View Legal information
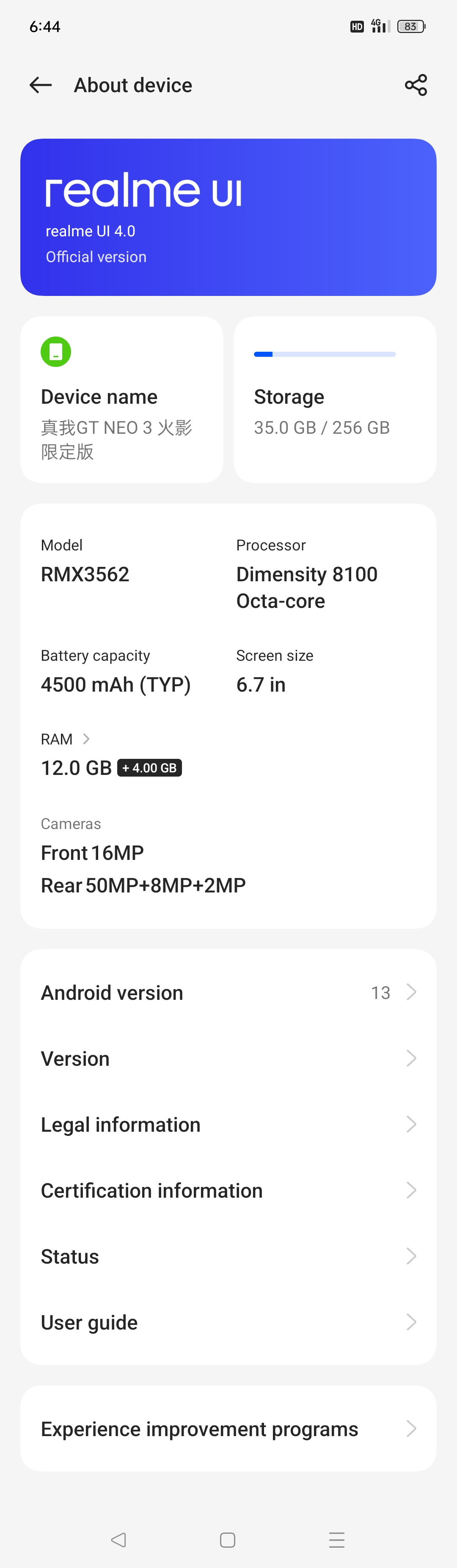This screenshot has width=457, height=1568. [x=228, y=1124]
